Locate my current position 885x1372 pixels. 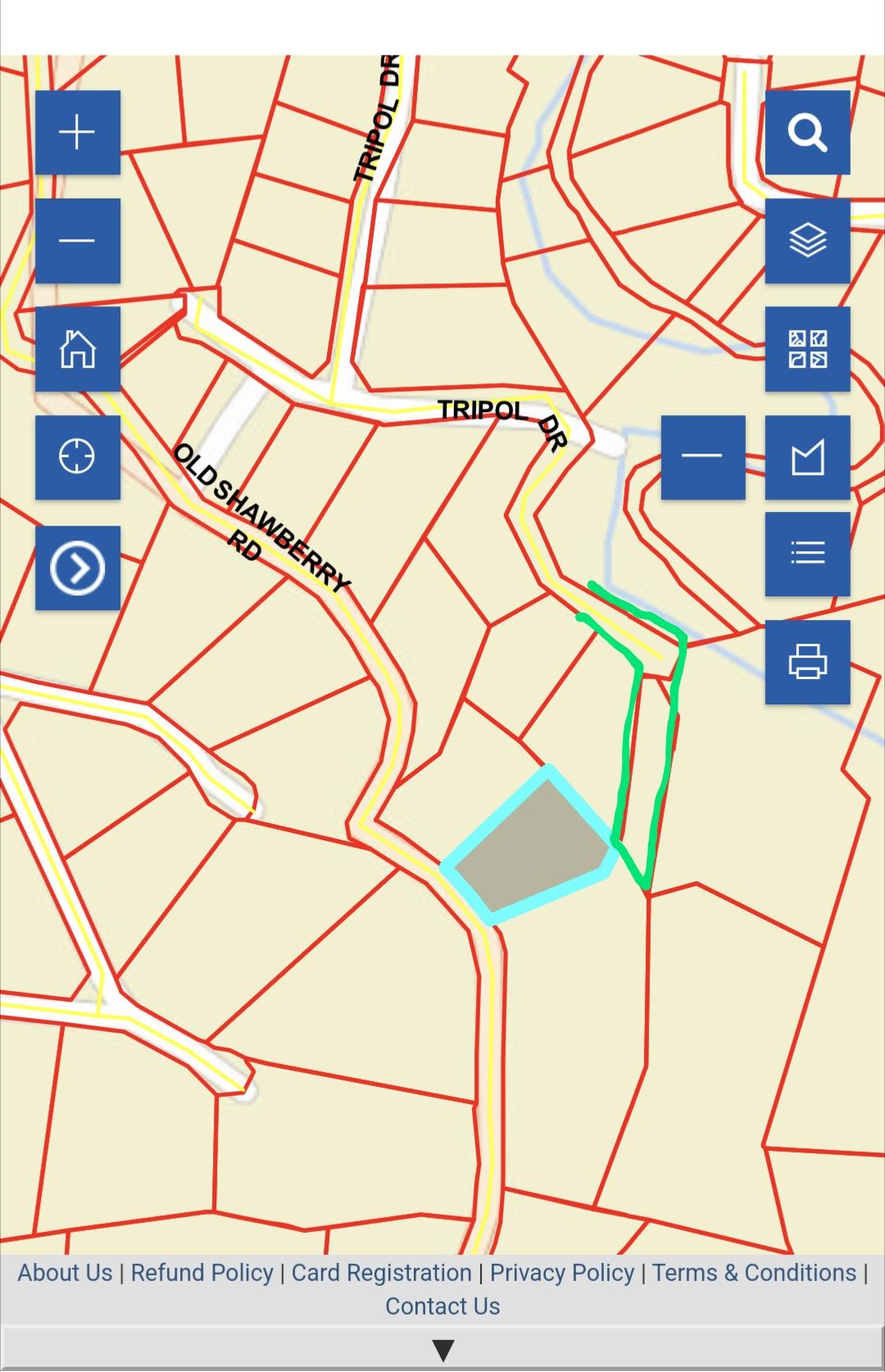coord(78,457)
